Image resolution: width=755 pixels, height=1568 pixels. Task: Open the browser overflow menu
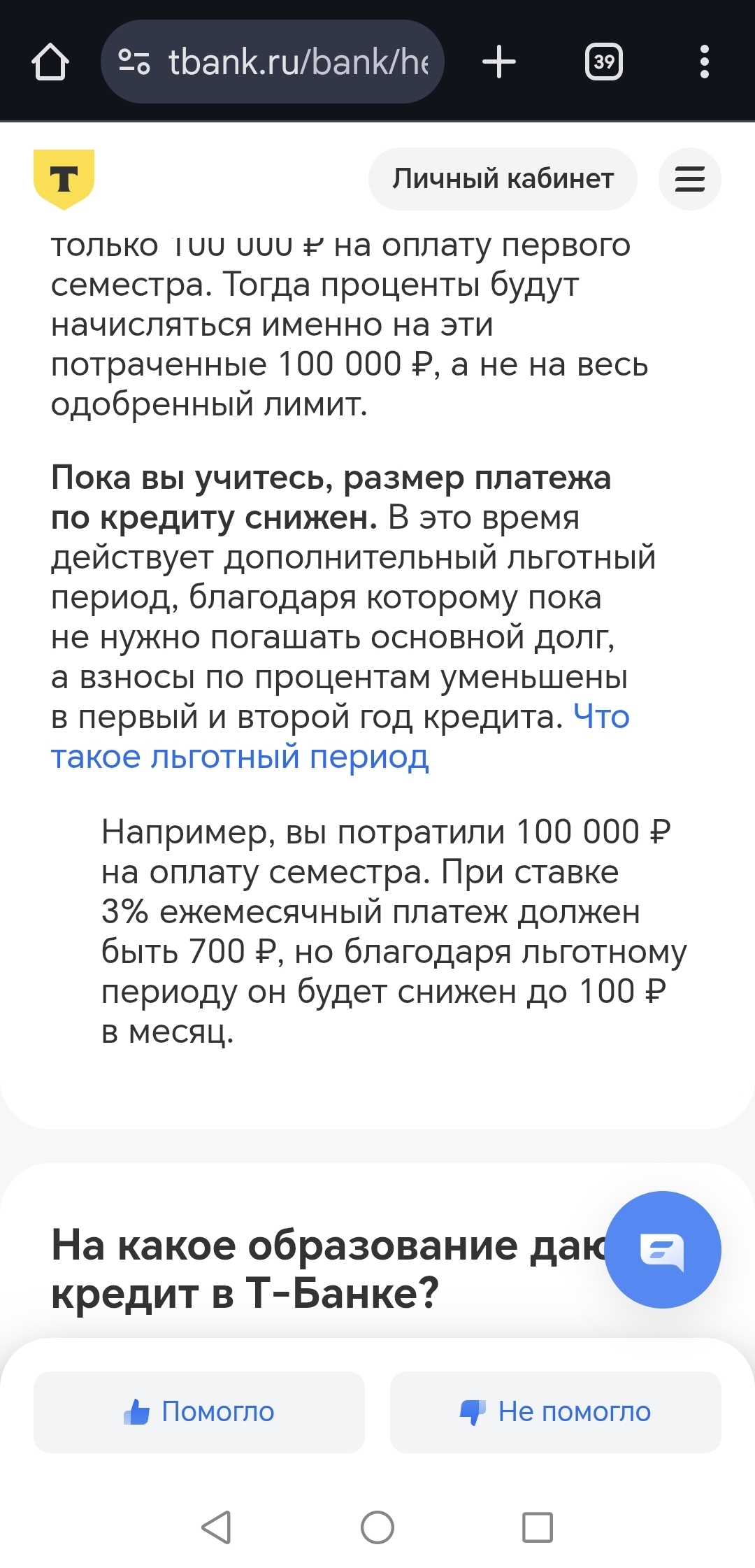tap(705, 62)
